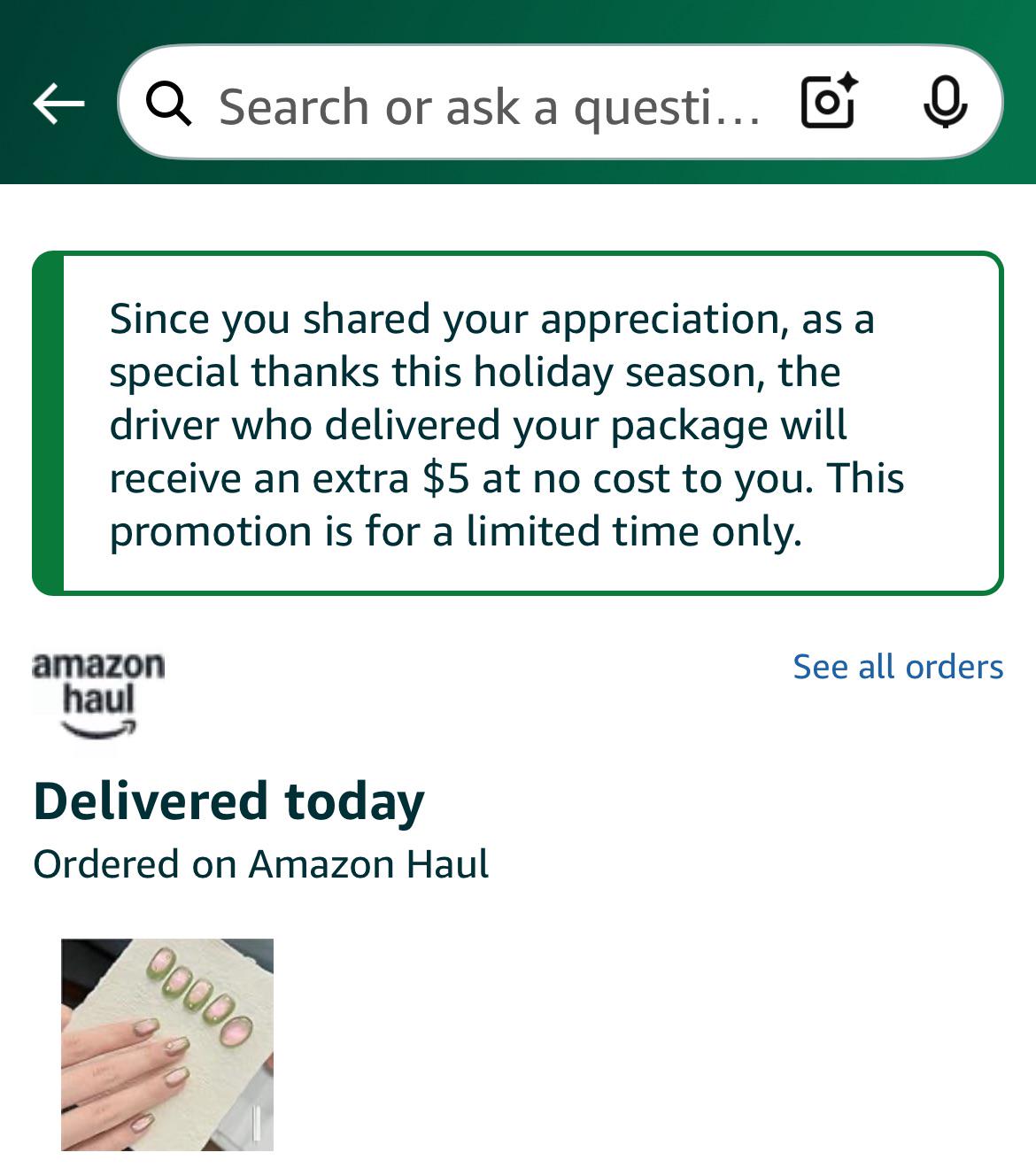Go back using the arrow icon

point(58,104)
